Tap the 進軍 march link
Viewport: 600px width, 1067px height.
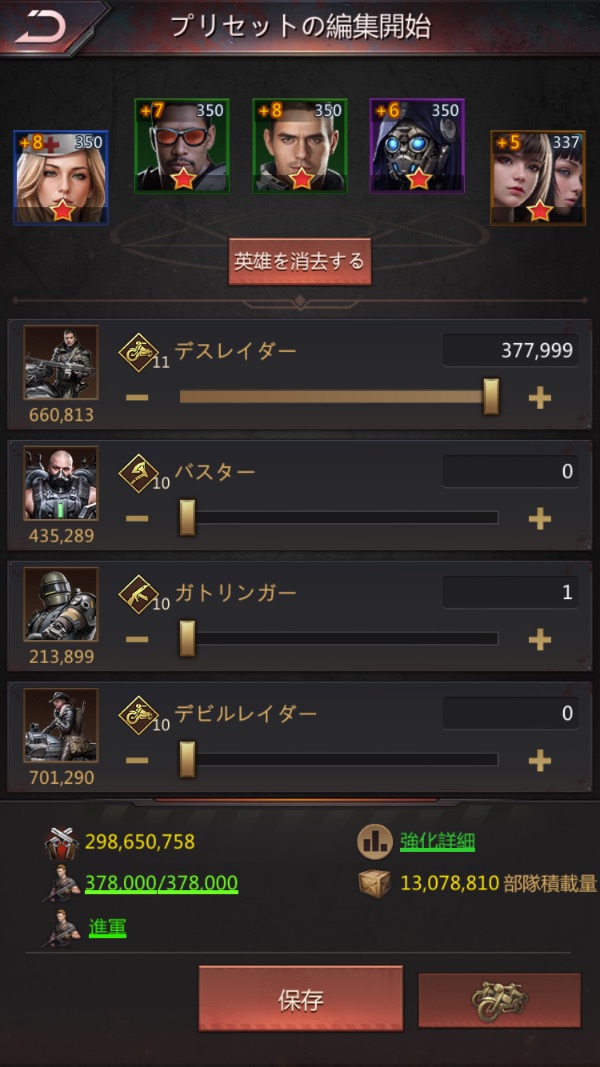click(x=107, y=928)
